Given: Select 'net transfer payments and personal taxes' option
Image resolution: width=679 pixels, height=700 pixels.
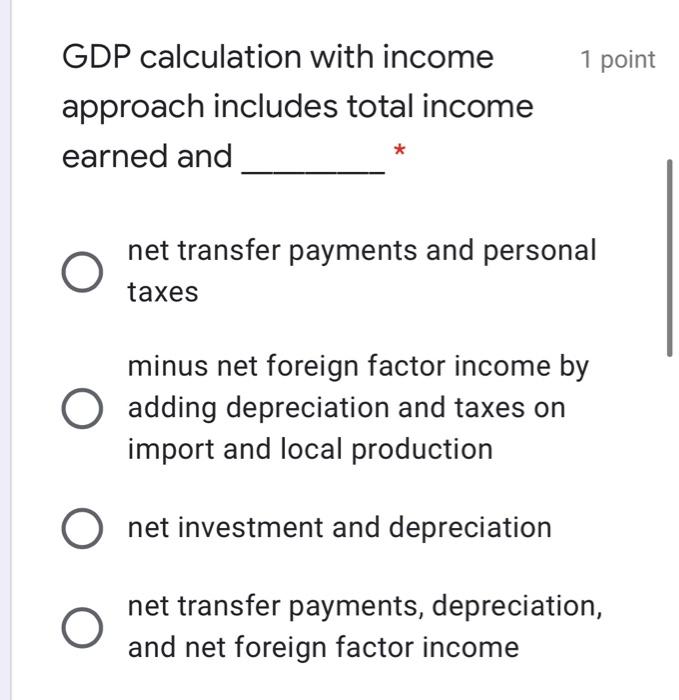Looking at the screenshot, I should click(x=82, y=271).
